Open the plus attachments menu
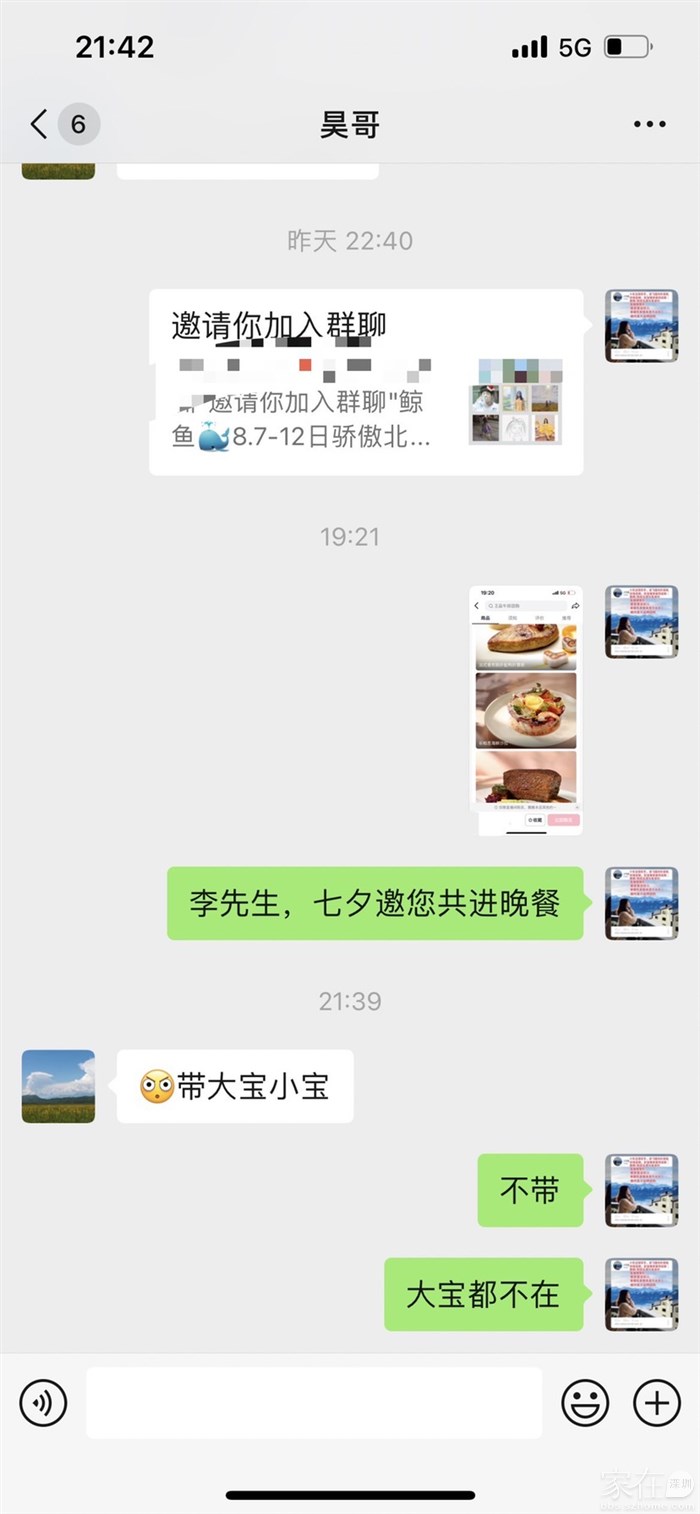700x1514 pixels. click(657, 1402)
